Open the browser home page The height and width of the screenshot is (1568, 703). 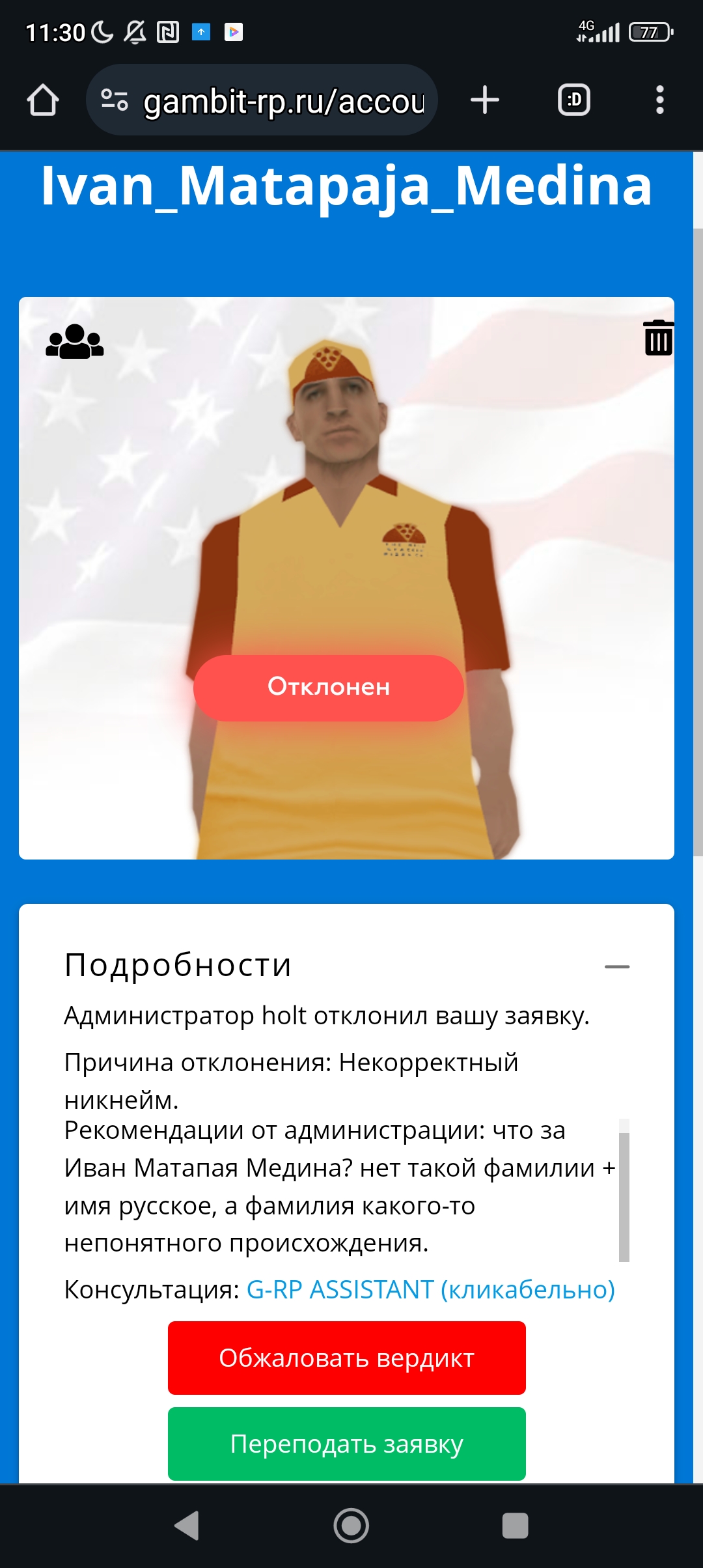(43, 100)
